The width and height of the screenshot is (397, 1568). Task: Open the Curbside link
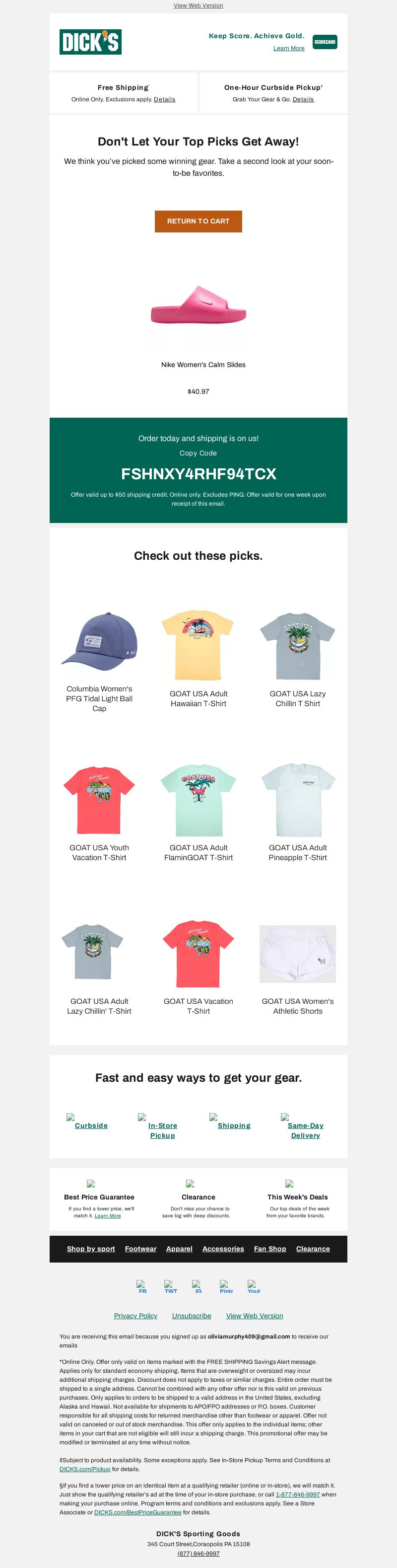coord(91,1125)
